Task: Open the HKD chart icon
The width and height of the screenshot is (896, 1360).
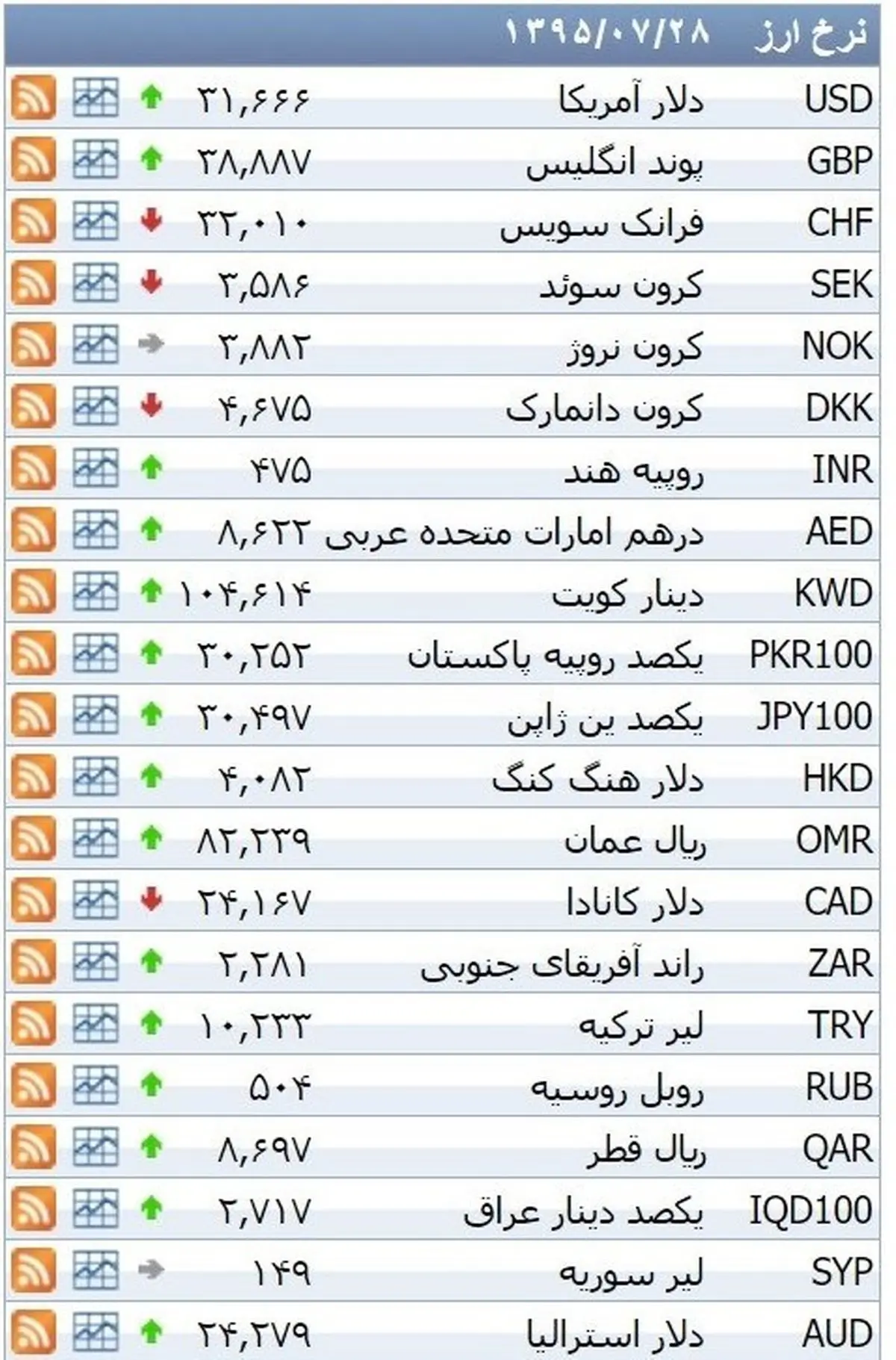Action: (x=96, y=777)
